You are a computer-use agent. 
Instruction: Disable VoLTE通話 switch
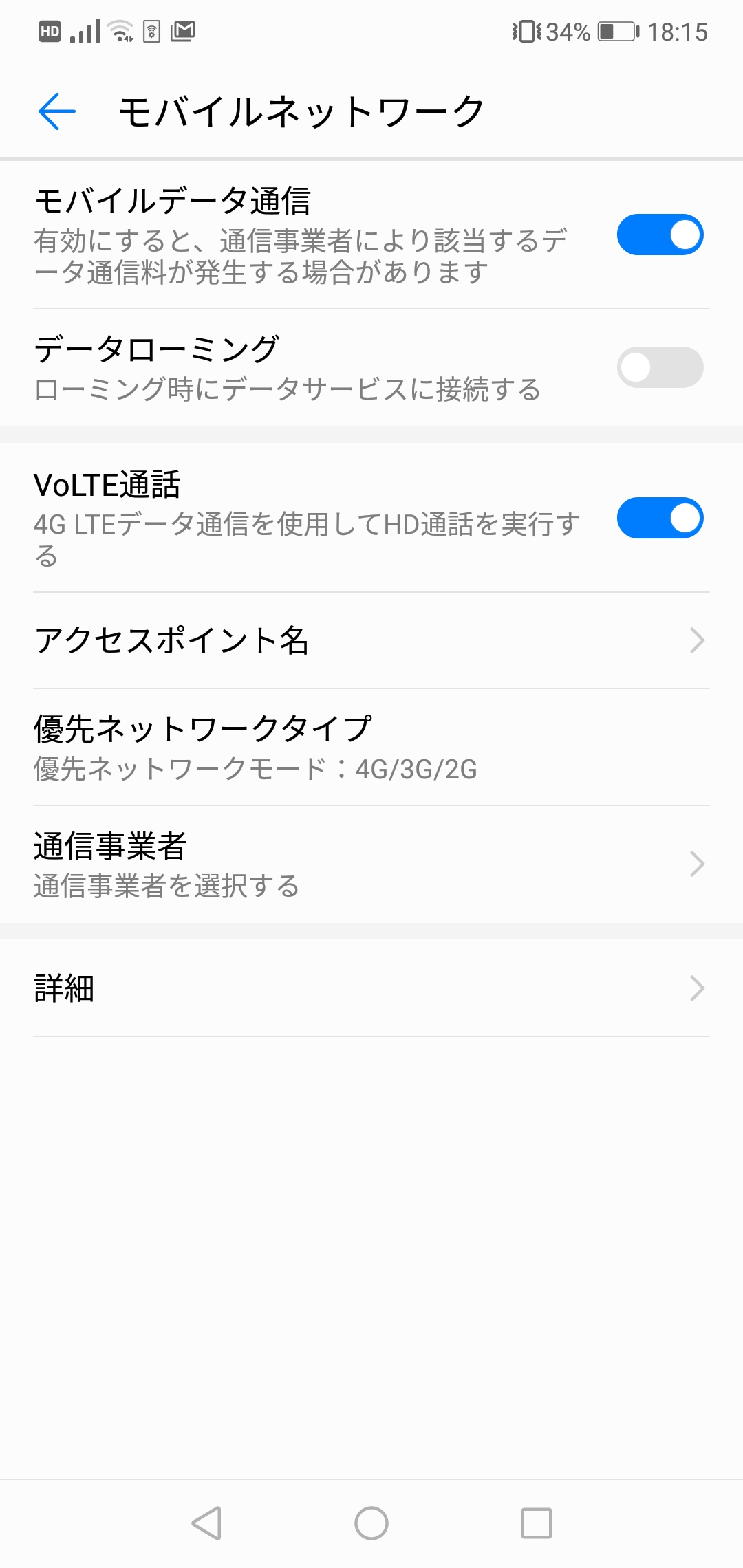coord(659,518)
